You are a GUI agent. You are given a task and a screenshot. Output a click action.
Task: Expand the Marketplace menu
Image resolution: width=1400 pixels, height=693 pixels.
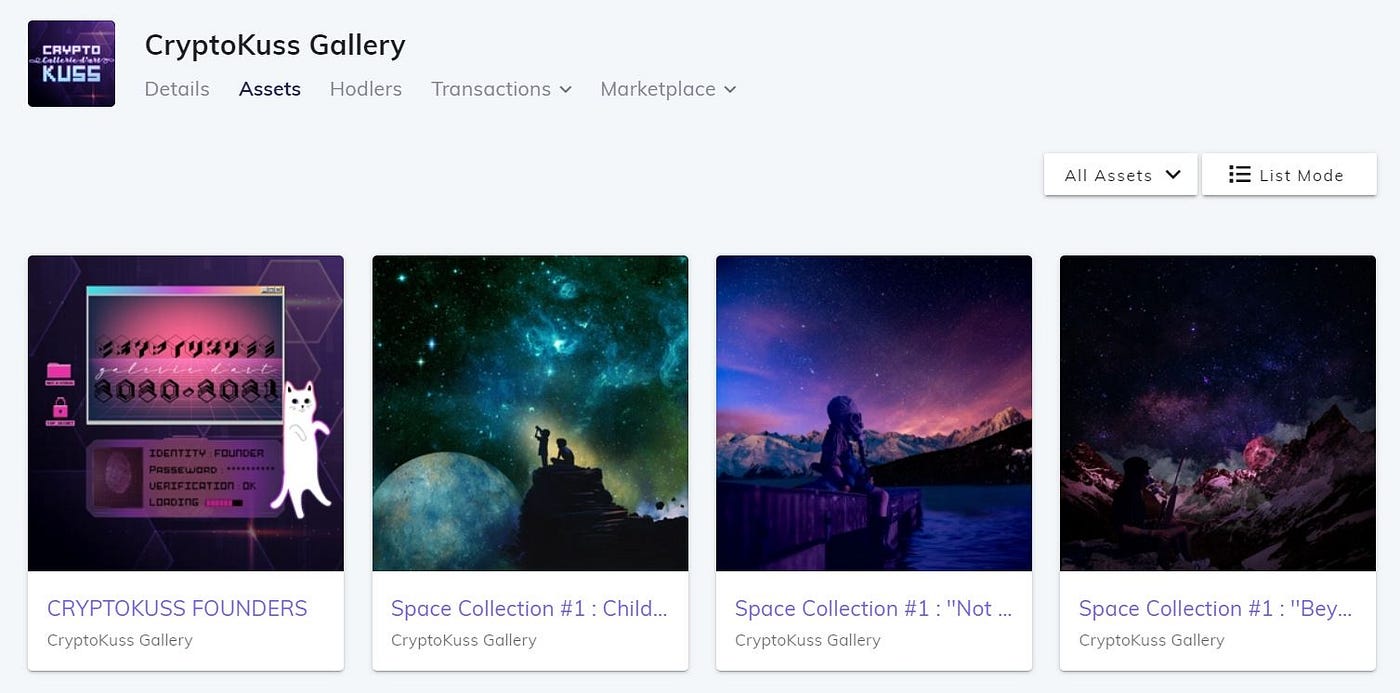click(x=668, y=89)
